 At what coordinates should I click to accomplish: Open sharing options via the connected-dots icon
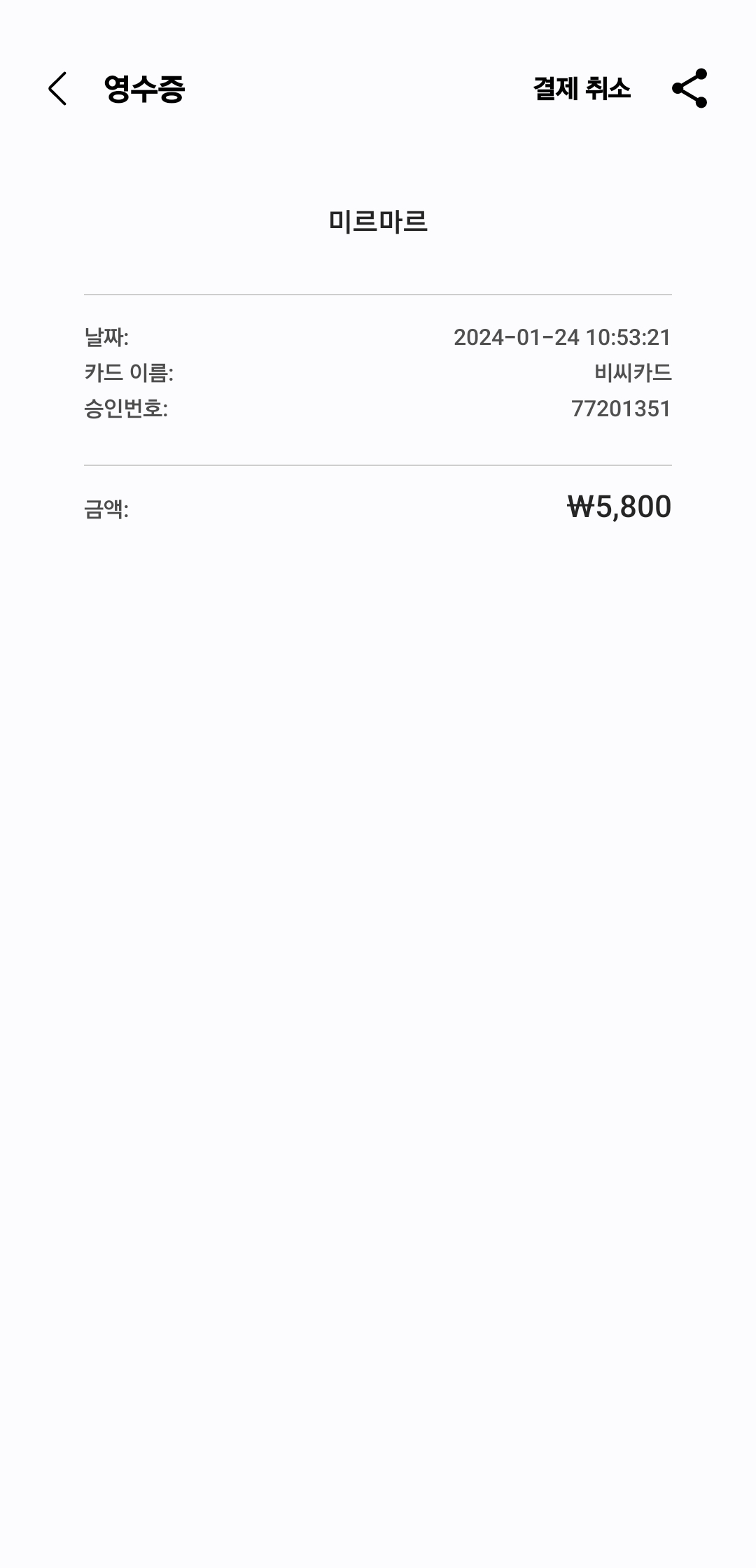click(x=689, y=89)
